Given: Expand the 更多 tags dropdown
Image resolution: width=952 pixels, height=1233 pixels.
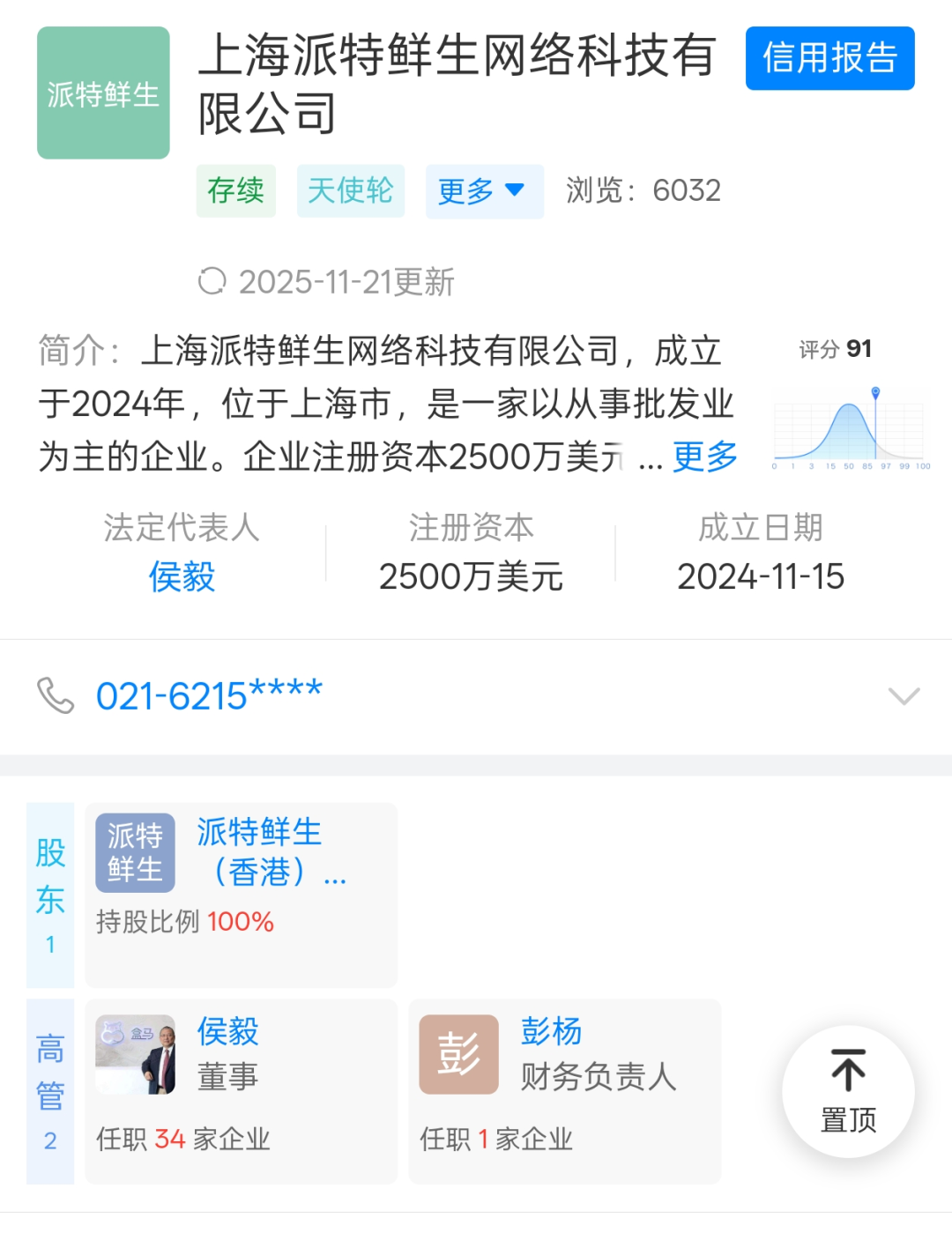Looking at the screenshot, I should (483, 190).
